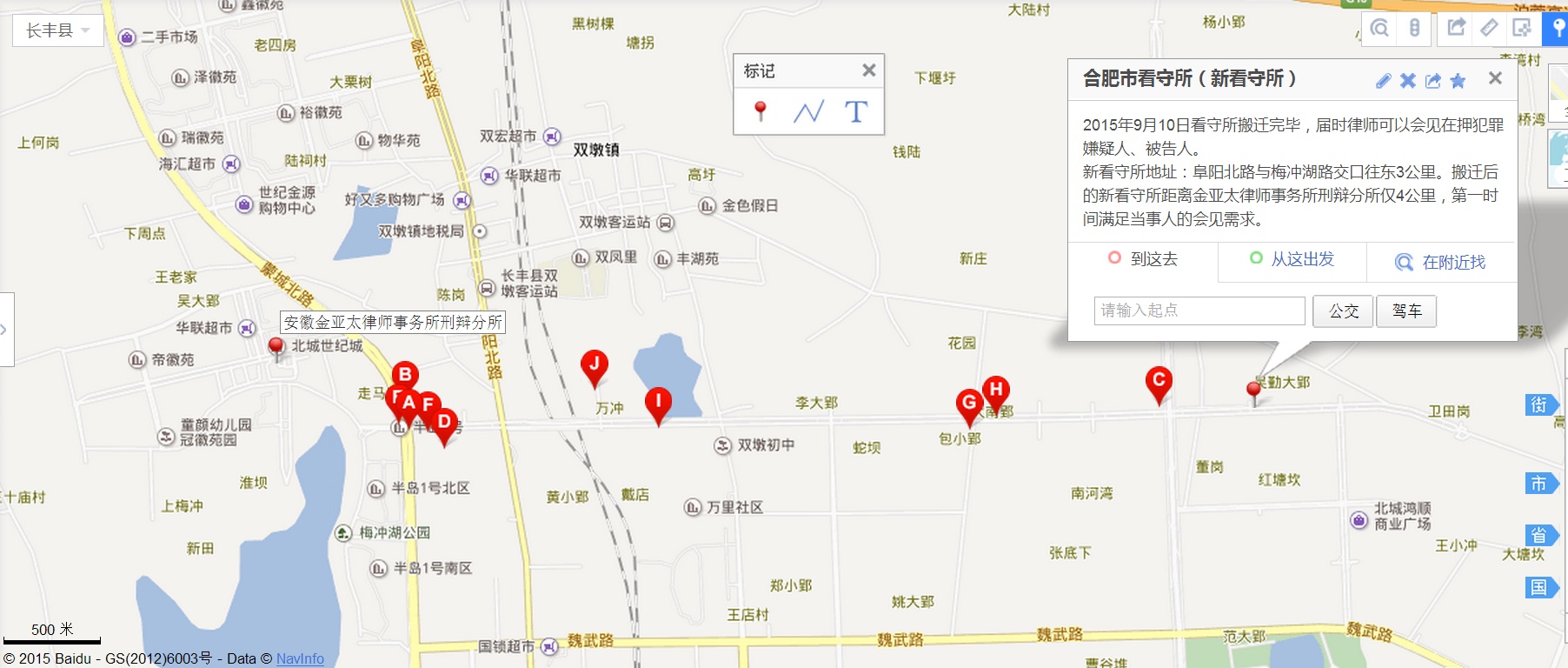Delete the 合肥市看守所 marker
The width and height of the screenshot is (1568, 668).
[1408, 81]
